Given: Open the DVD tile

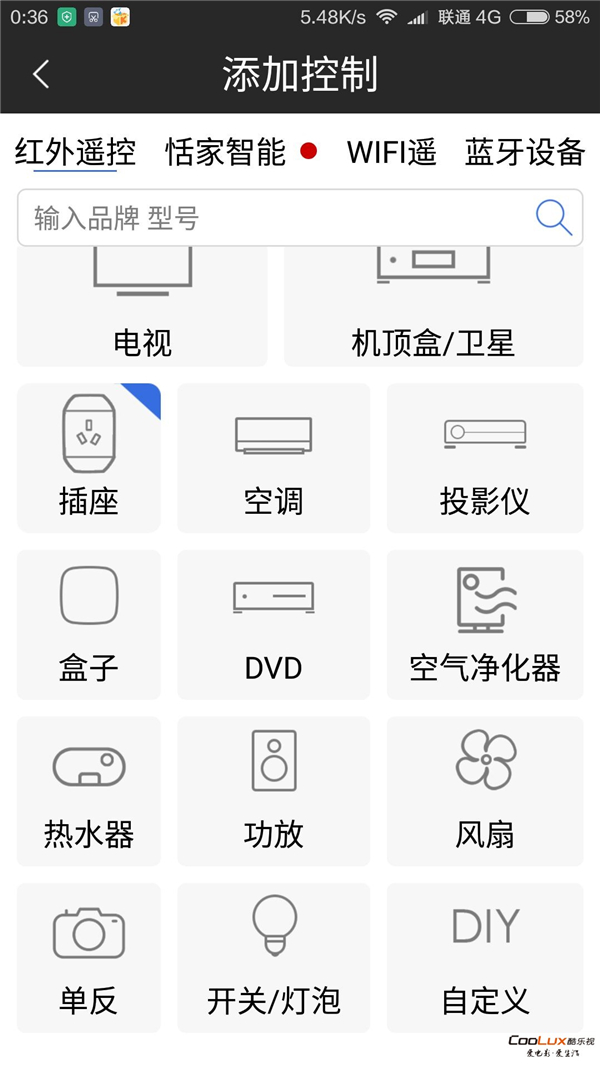Looking at the screenshot, I should pos(274,624).
